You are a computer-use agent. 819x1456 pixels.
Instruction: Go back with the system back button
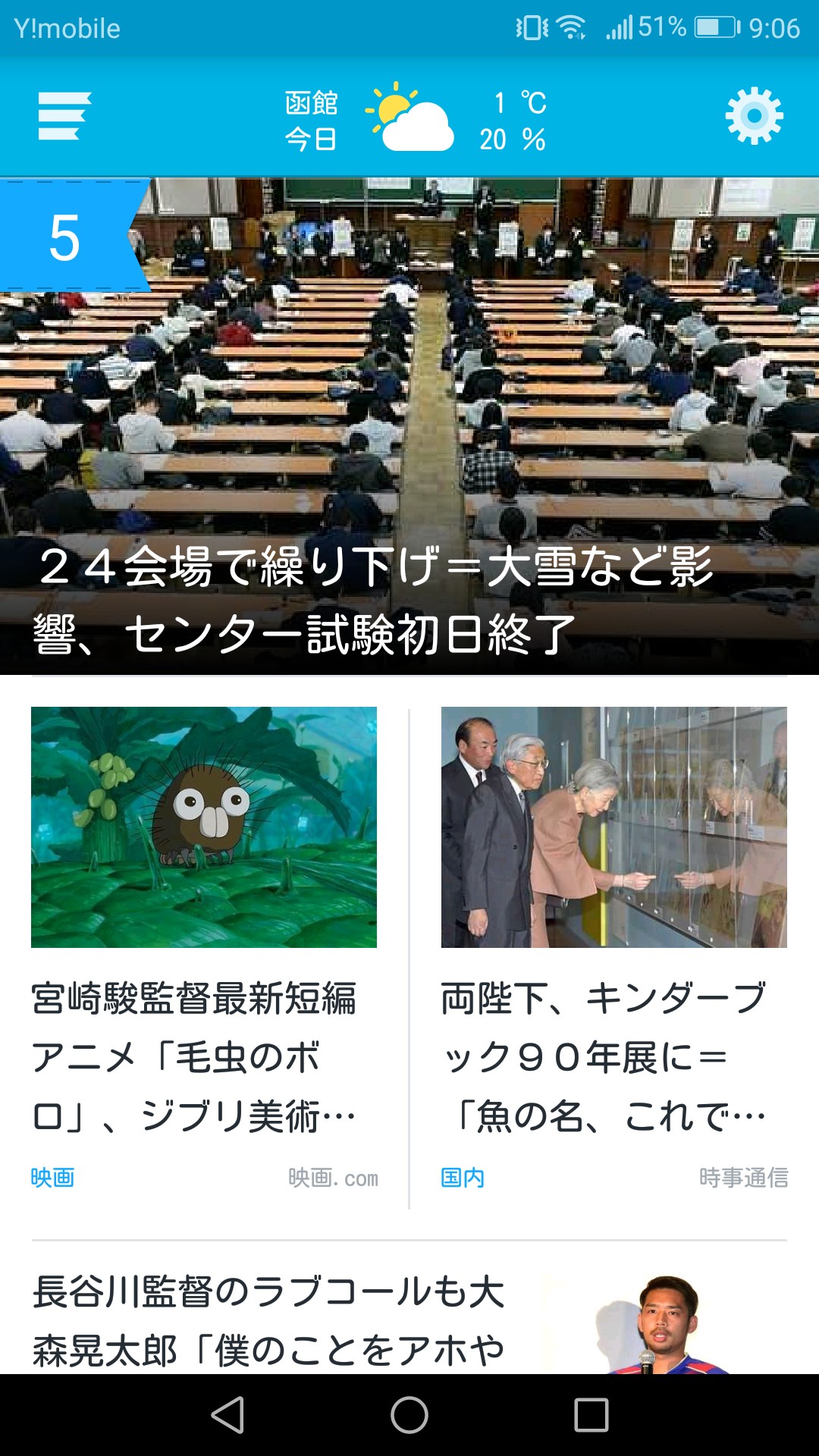click(227, 1415)
